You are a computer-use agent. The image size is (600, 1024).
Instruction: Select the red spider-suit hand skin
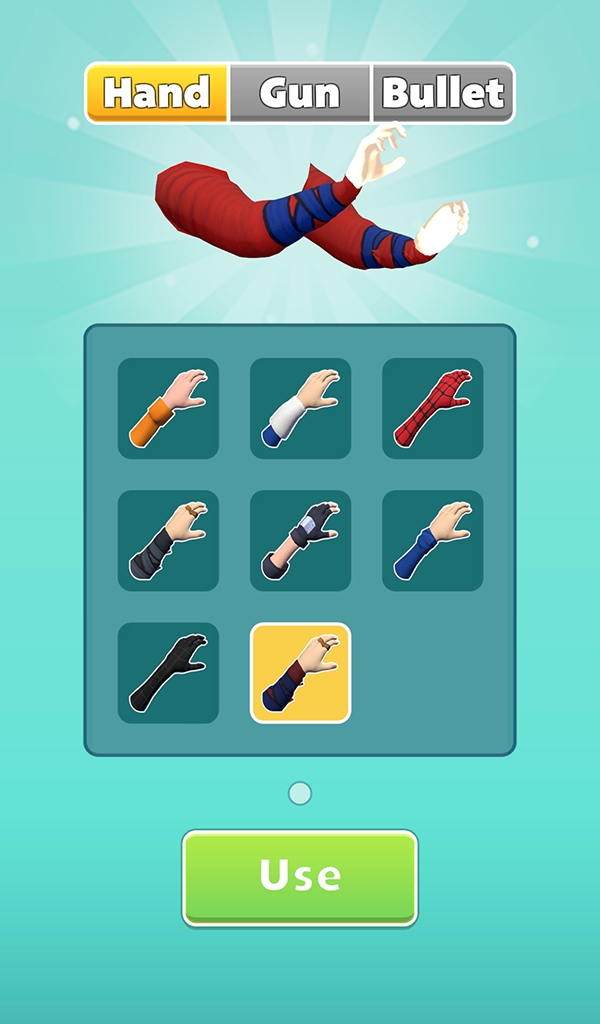(432, 408)
